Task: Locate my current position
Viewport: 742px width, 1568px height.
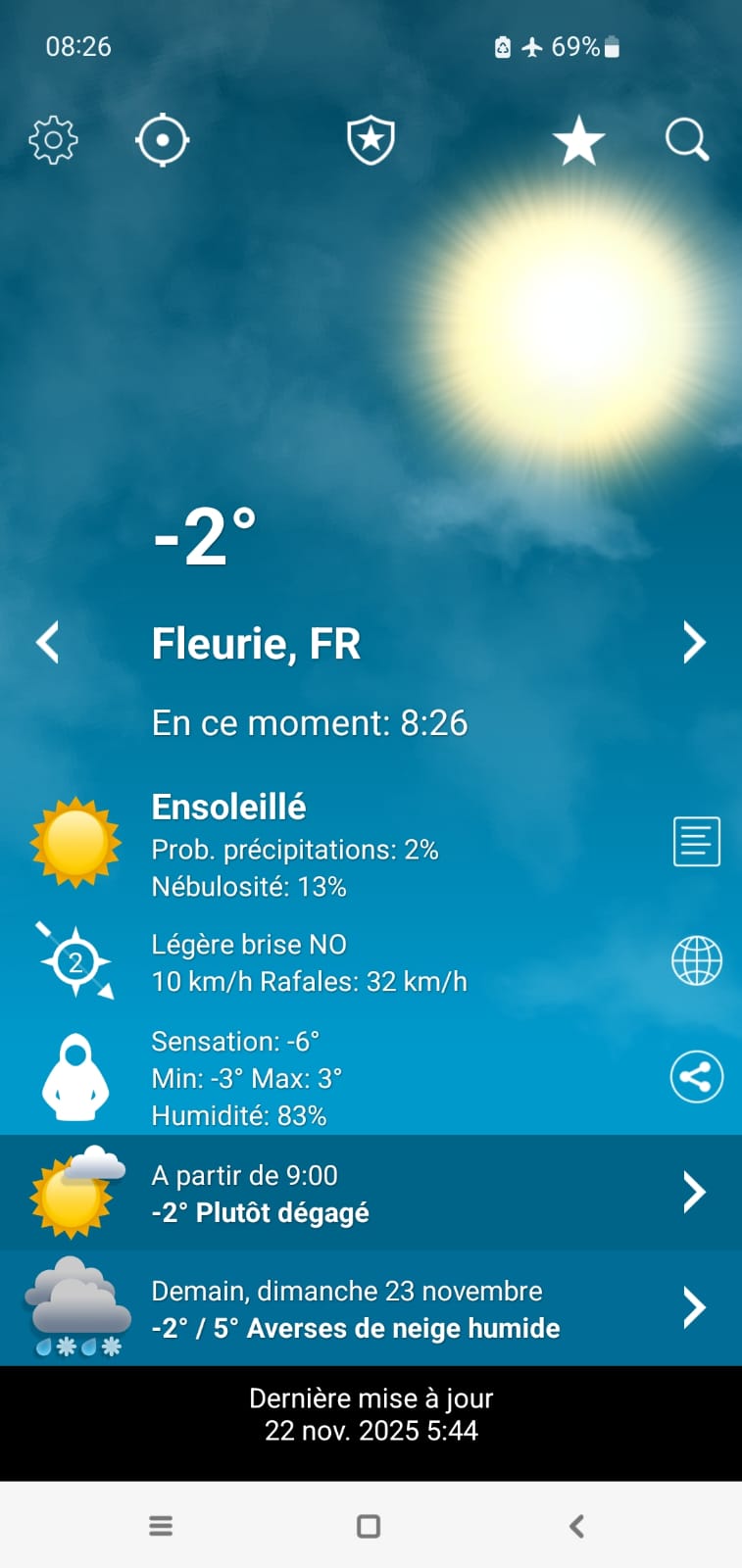Action: (163, 141)
